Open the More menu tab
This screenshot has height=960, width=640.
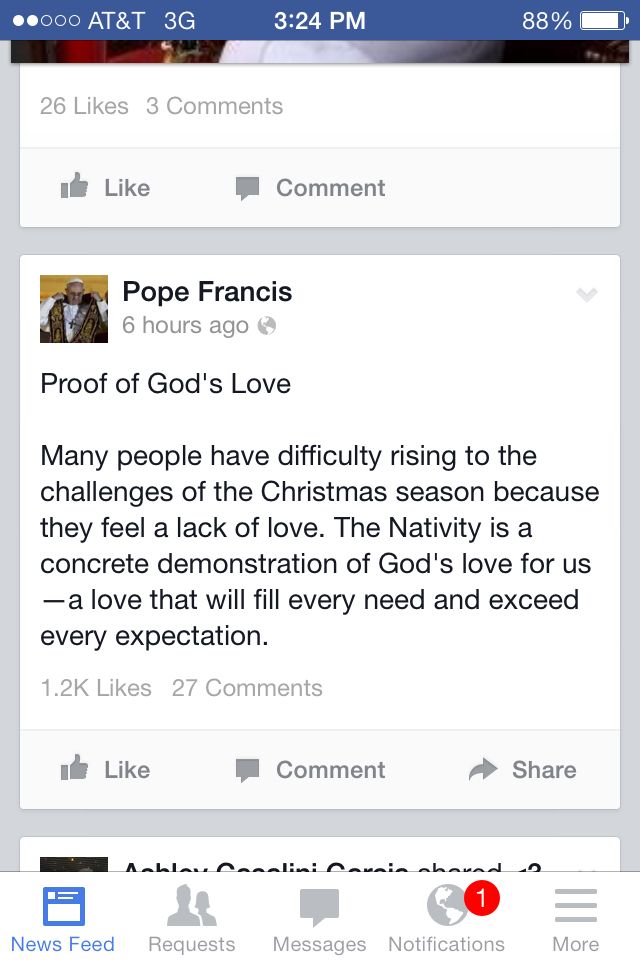click(575, 920)
